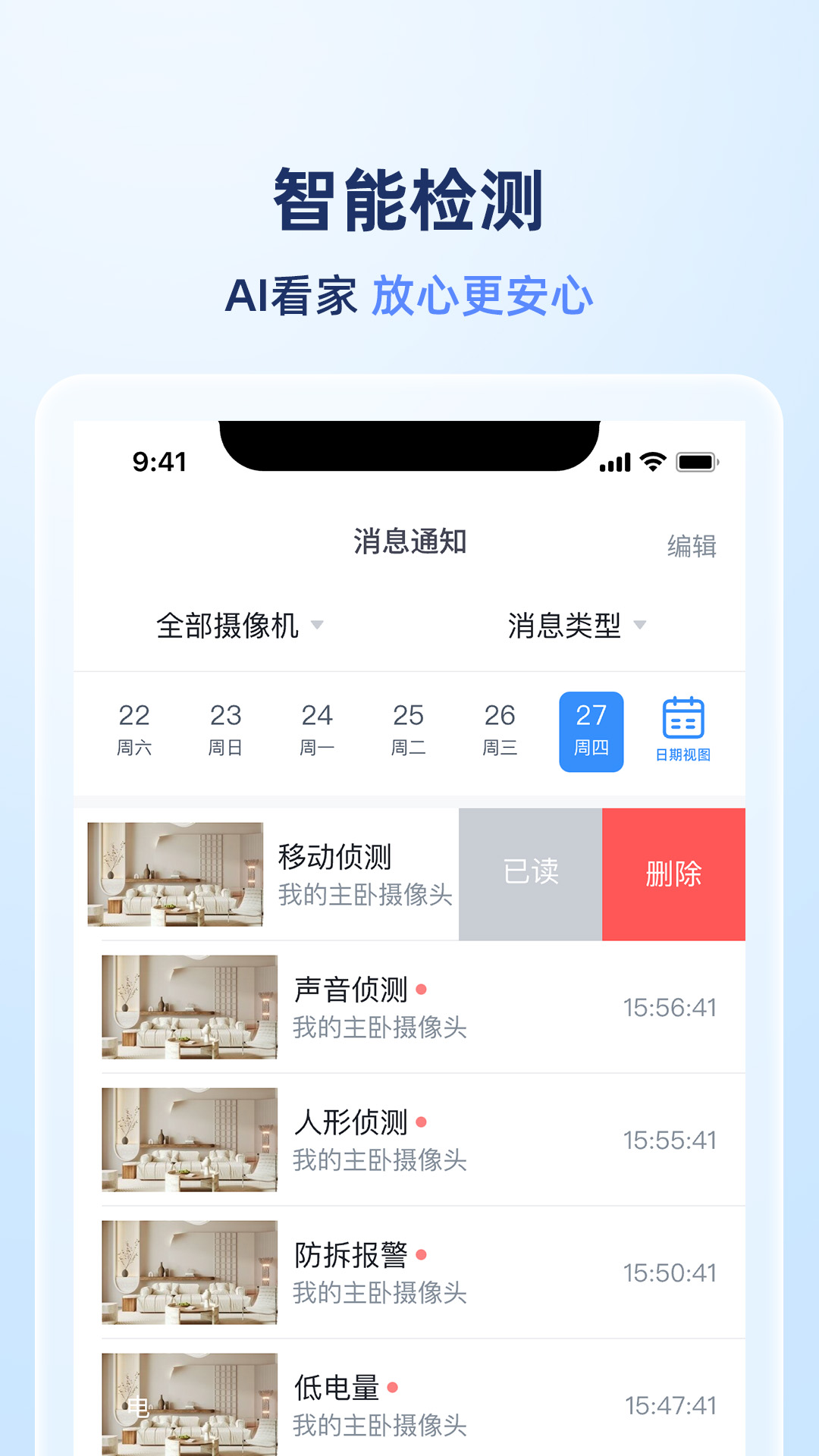Mark 移动侦测 message as 已读
The width and height of the screenshot is (819, 1456).
[x=529, y=874]
